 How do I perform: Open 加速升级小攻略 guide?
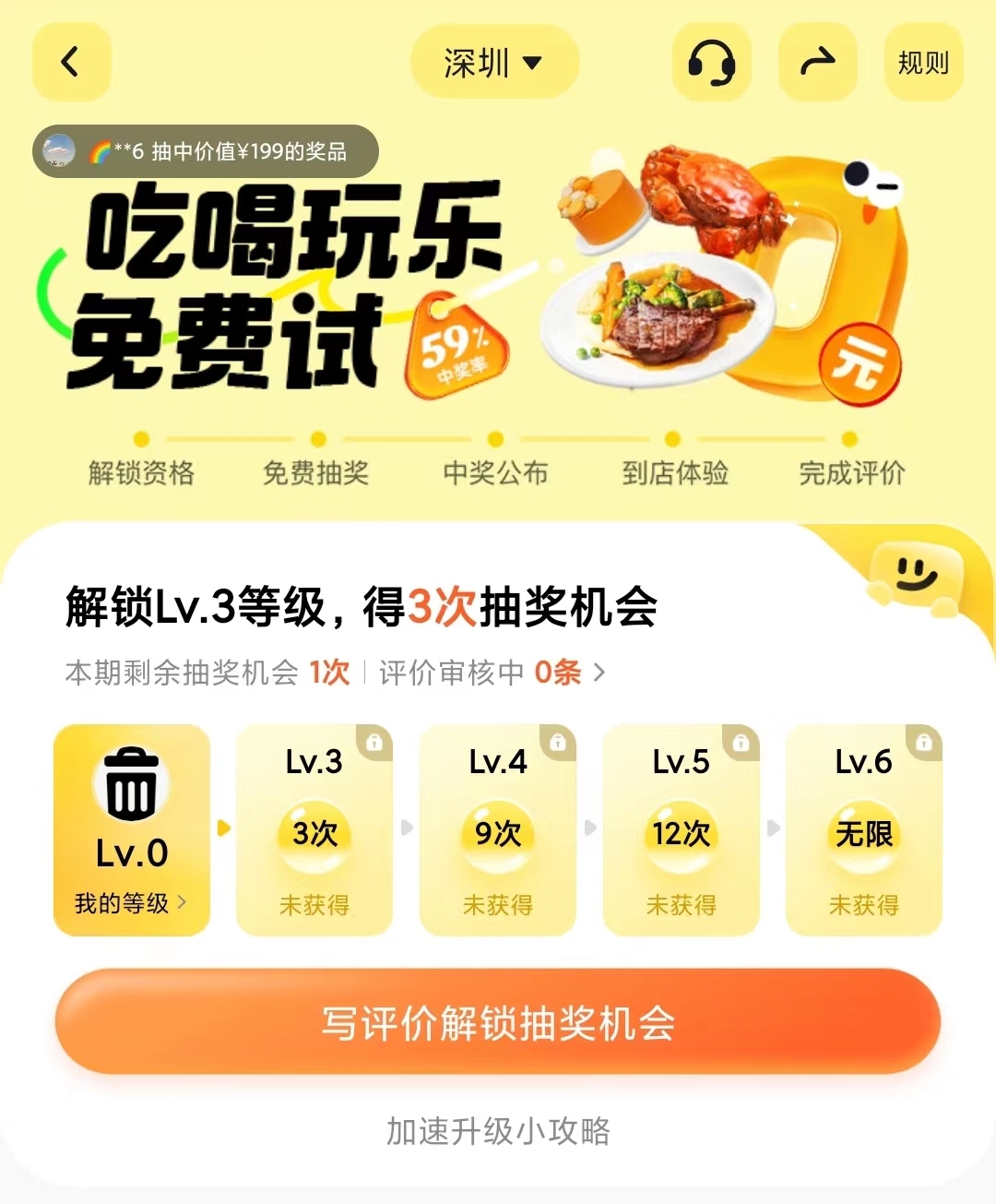click(x=498, y=1131)
